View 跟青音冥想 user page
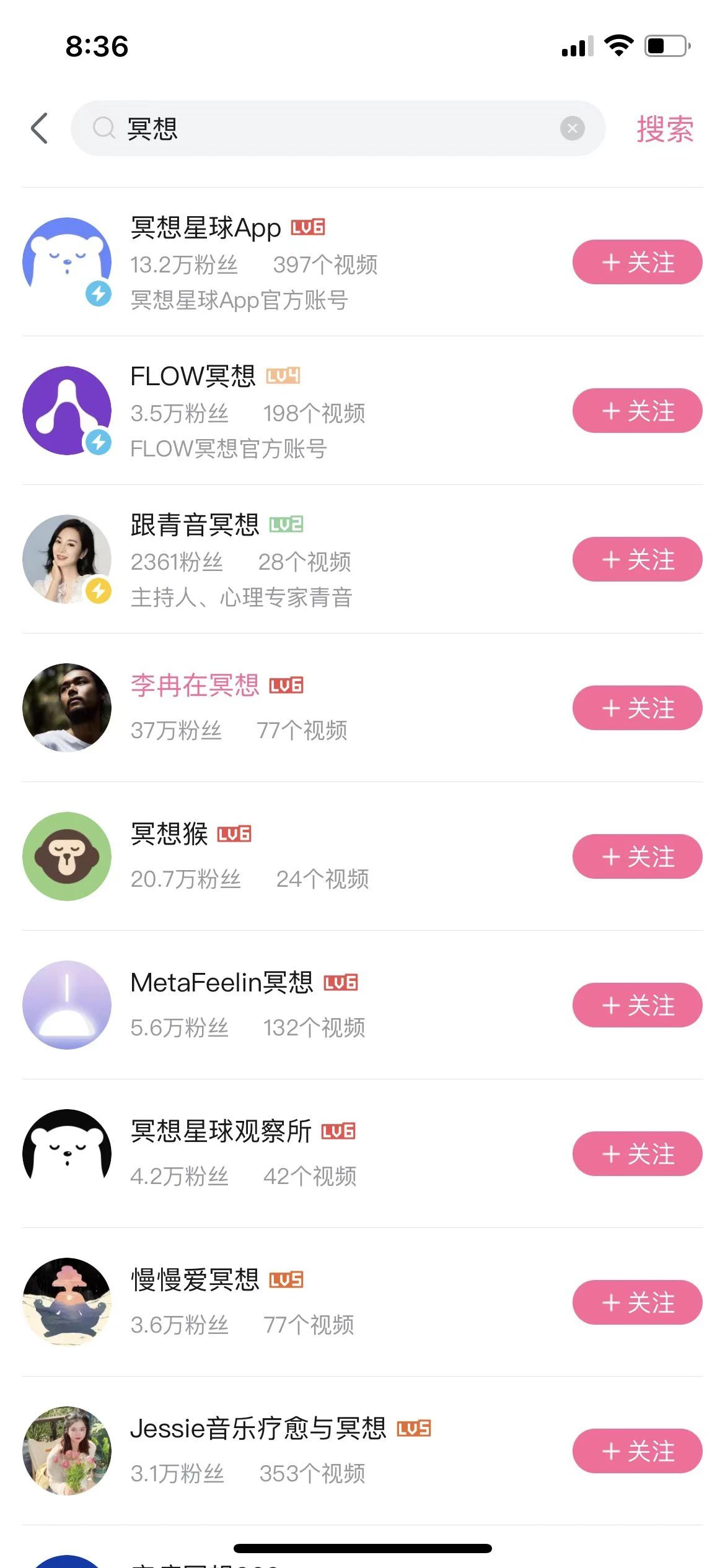725x1568 pixels. pos(195,525)
